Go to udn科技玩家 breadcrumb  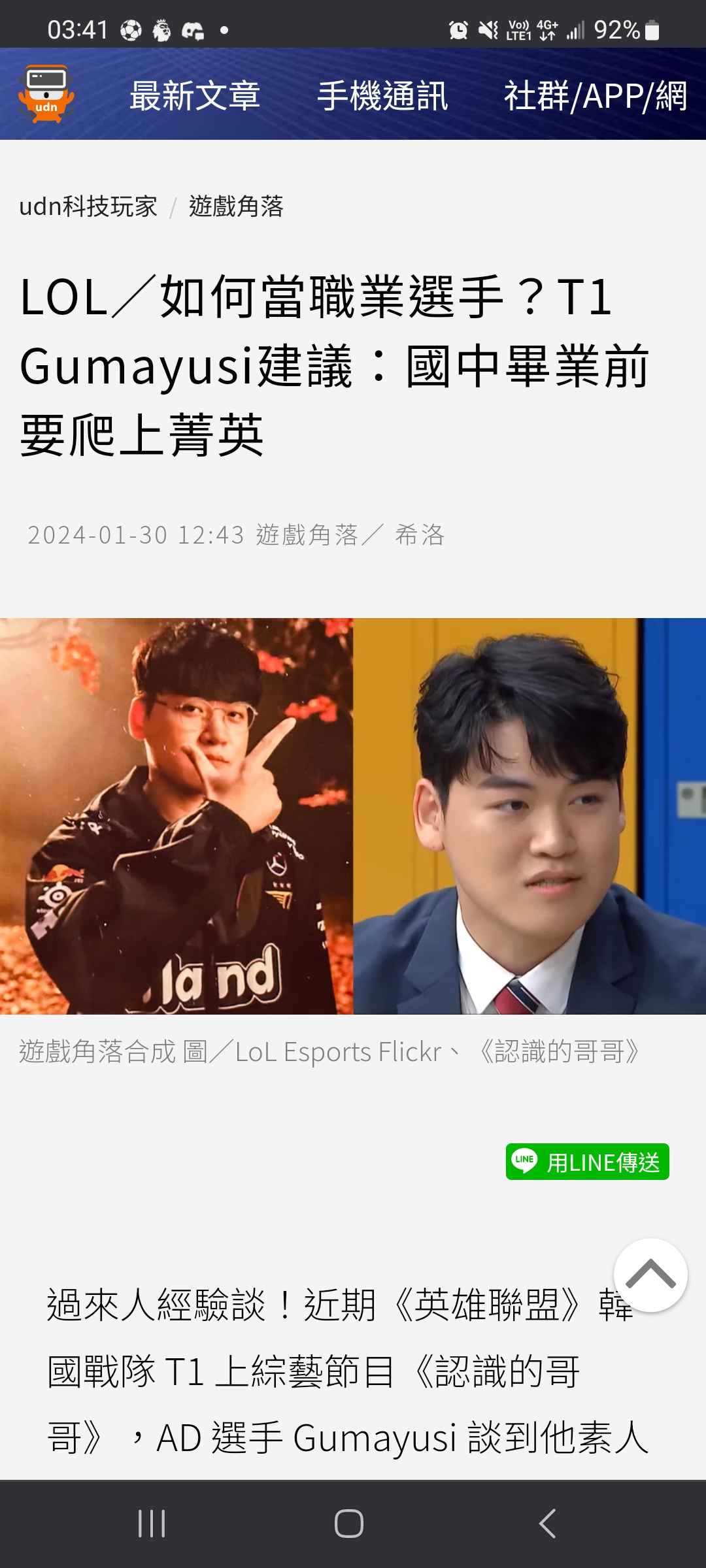88,206
